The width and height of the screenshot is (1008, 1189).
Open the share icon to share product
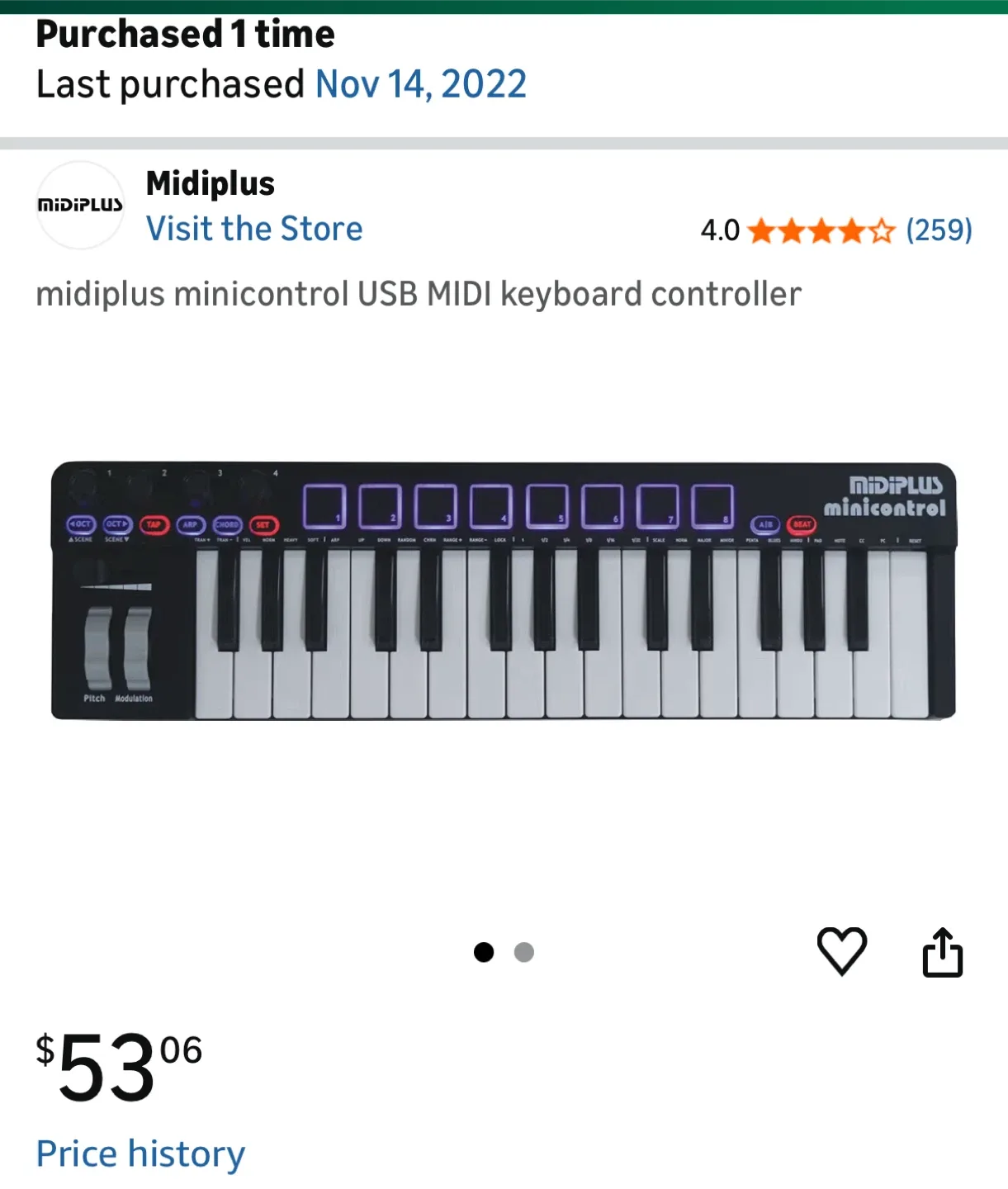[944, 954]
